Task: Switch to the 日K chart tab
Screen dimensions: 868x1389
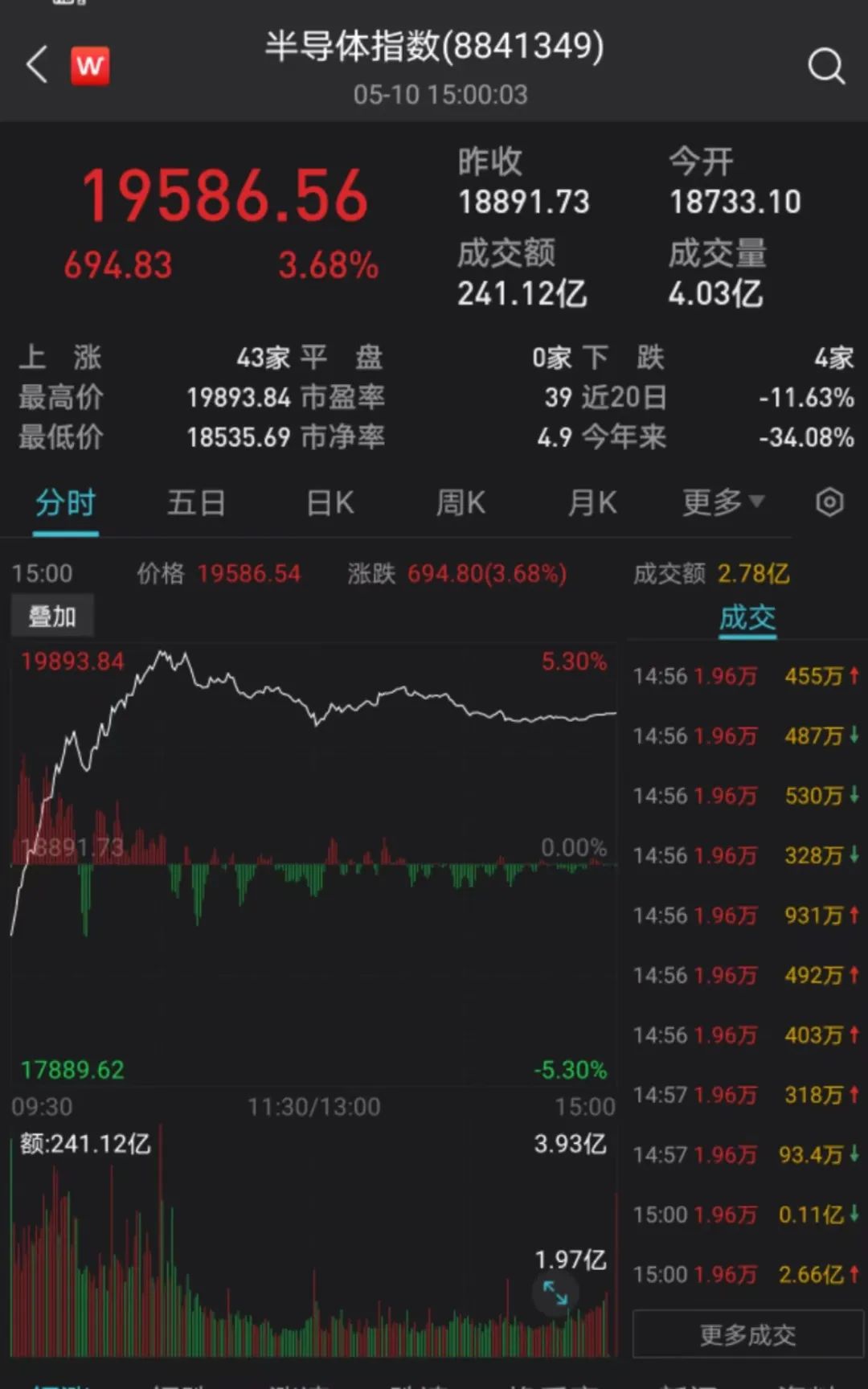Action: click(330, 503)
